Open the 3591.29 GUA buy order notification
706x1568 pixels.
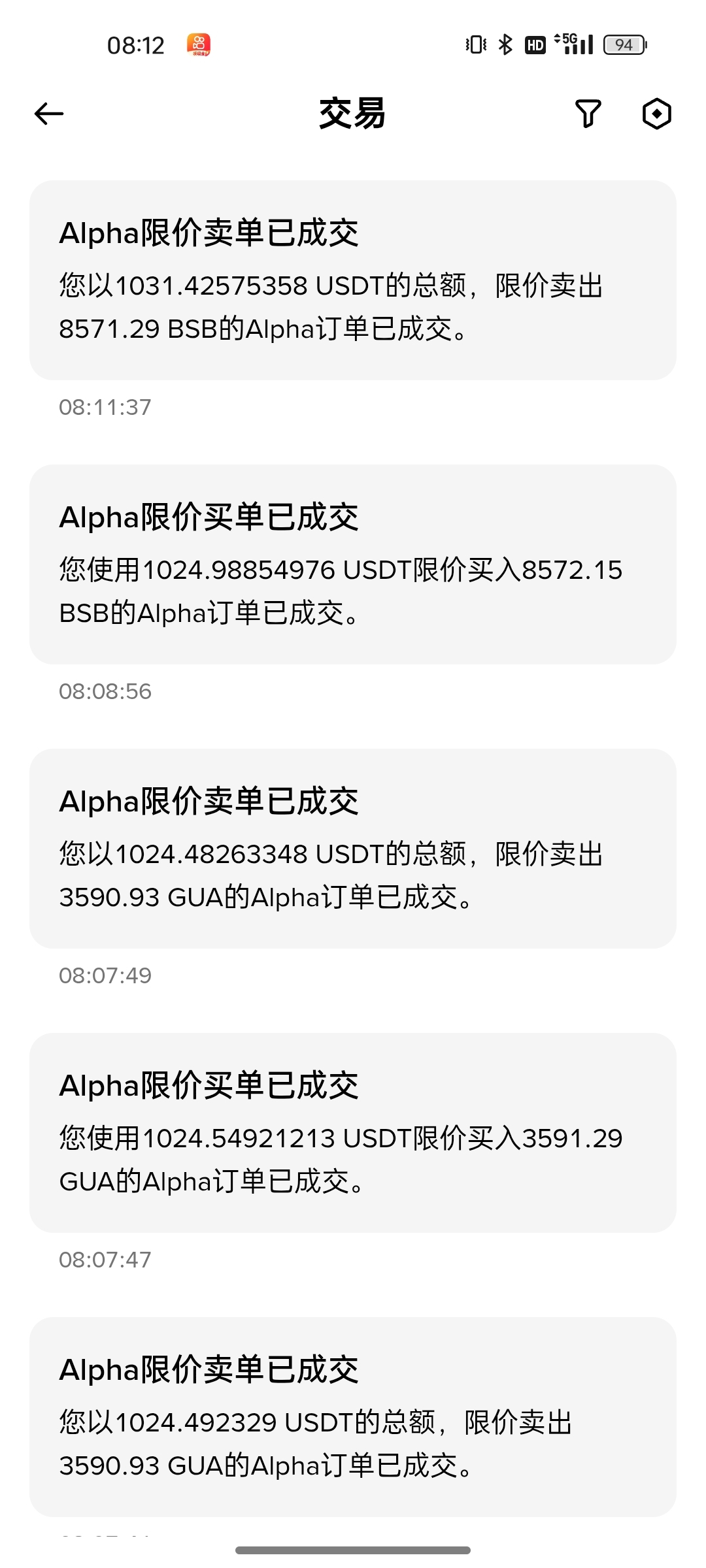[x=353, y=1133]
